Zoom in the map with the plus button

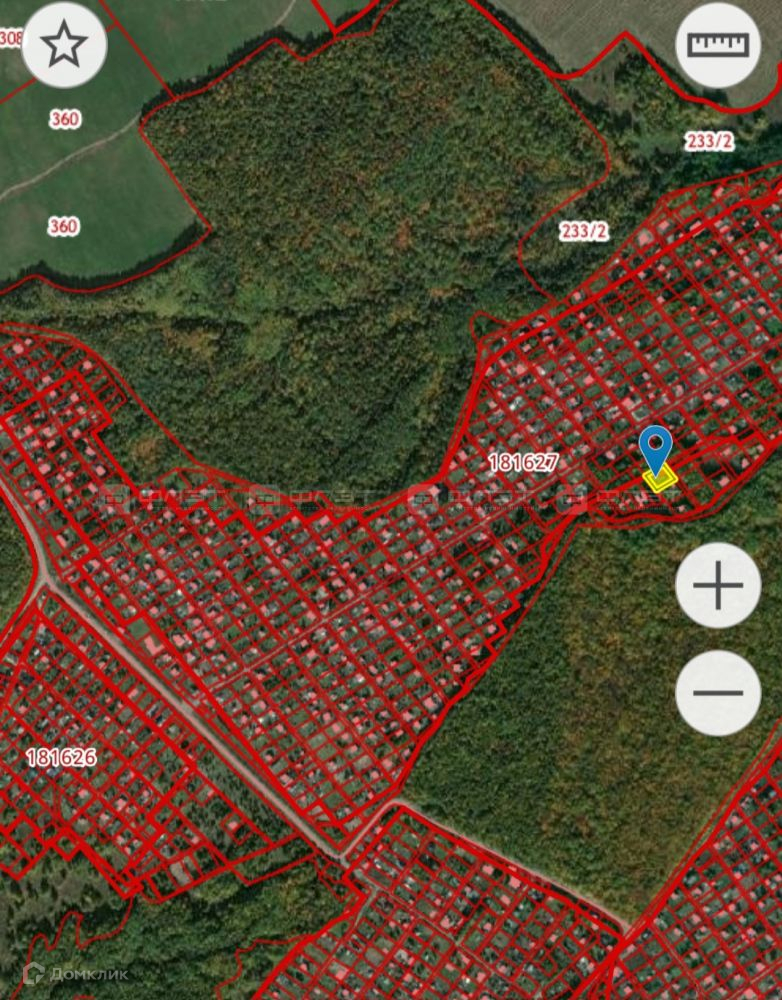point(718,585)
